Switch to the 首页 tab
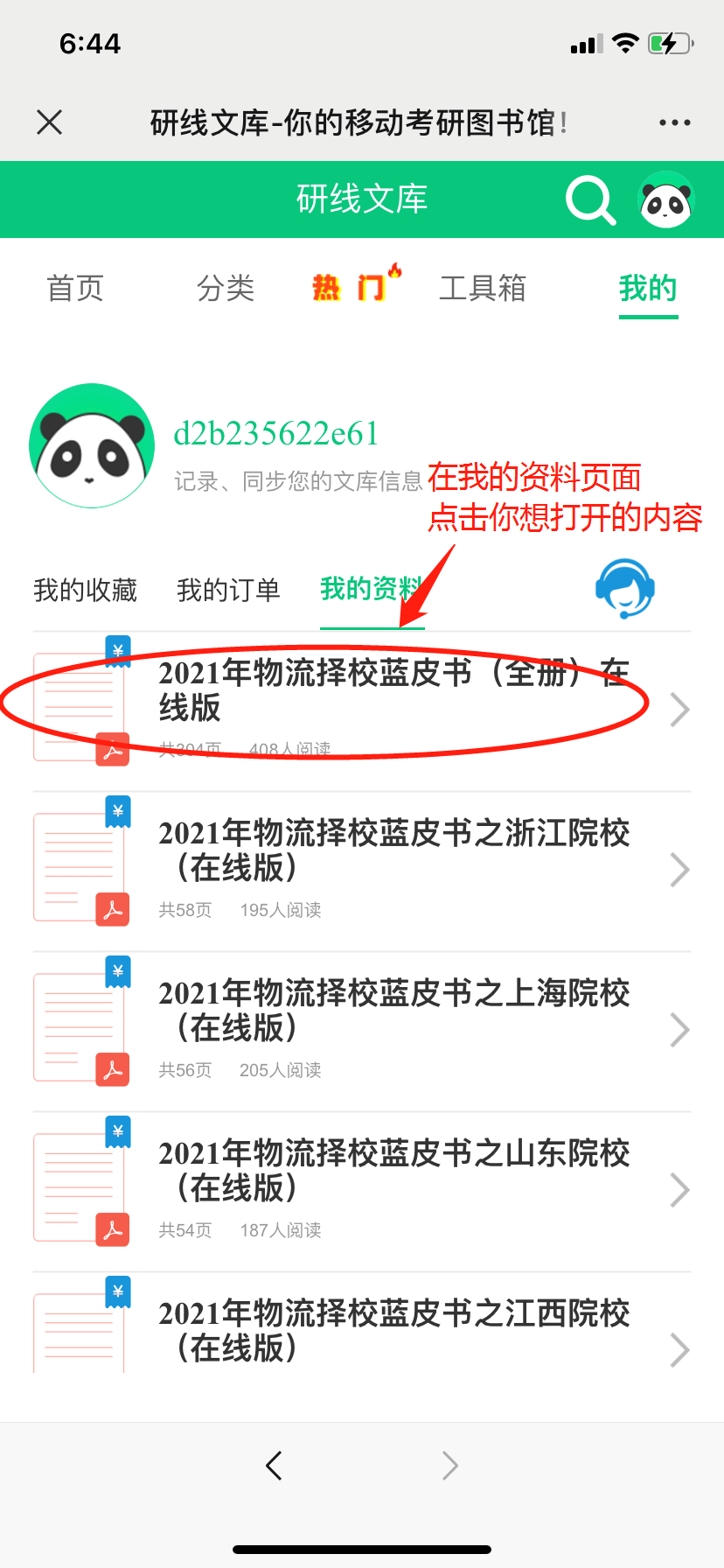The image size is (724, 1568). pos(75,288)
